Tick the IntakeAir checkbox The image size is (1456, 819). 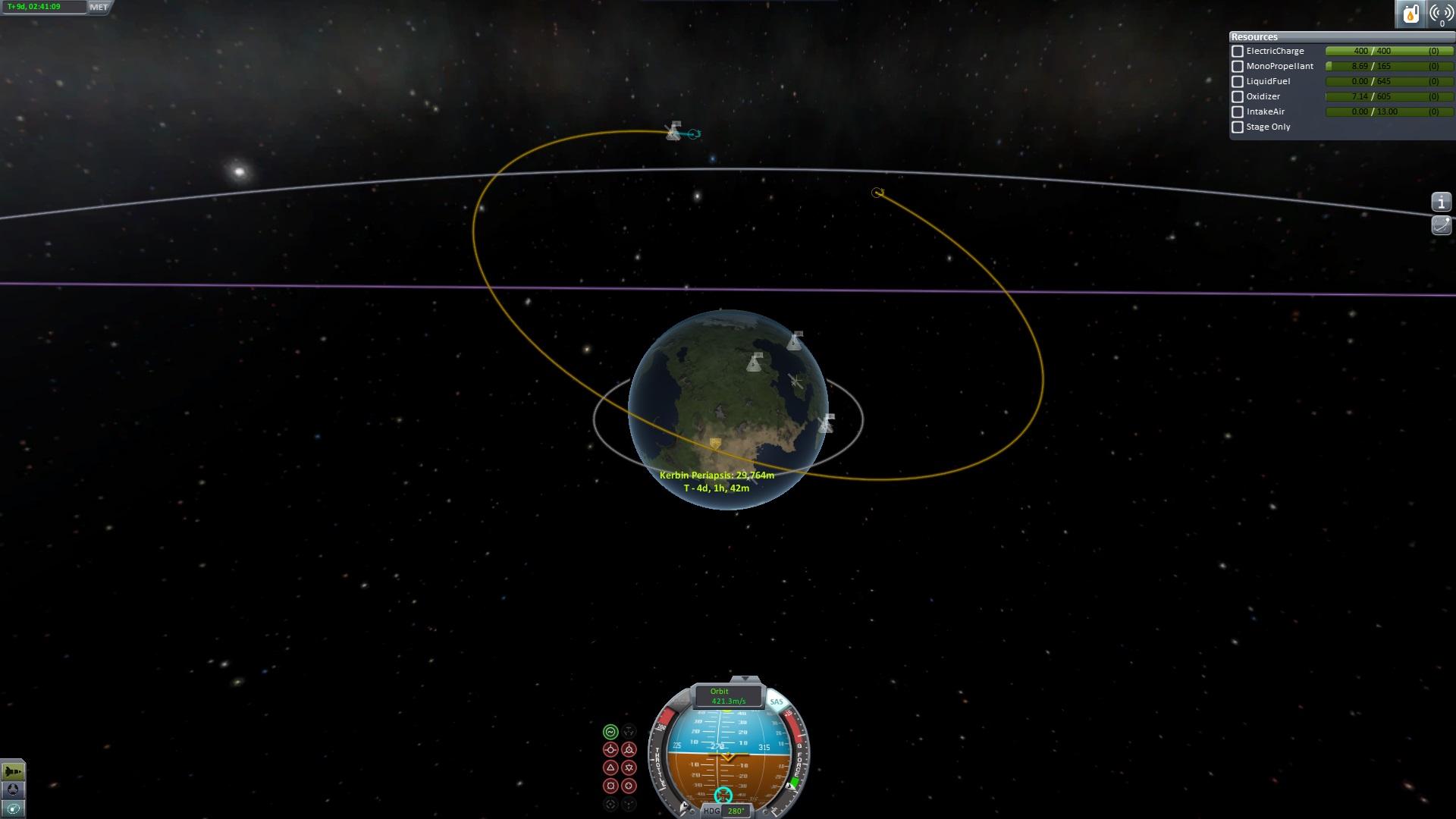[1238, 112]
